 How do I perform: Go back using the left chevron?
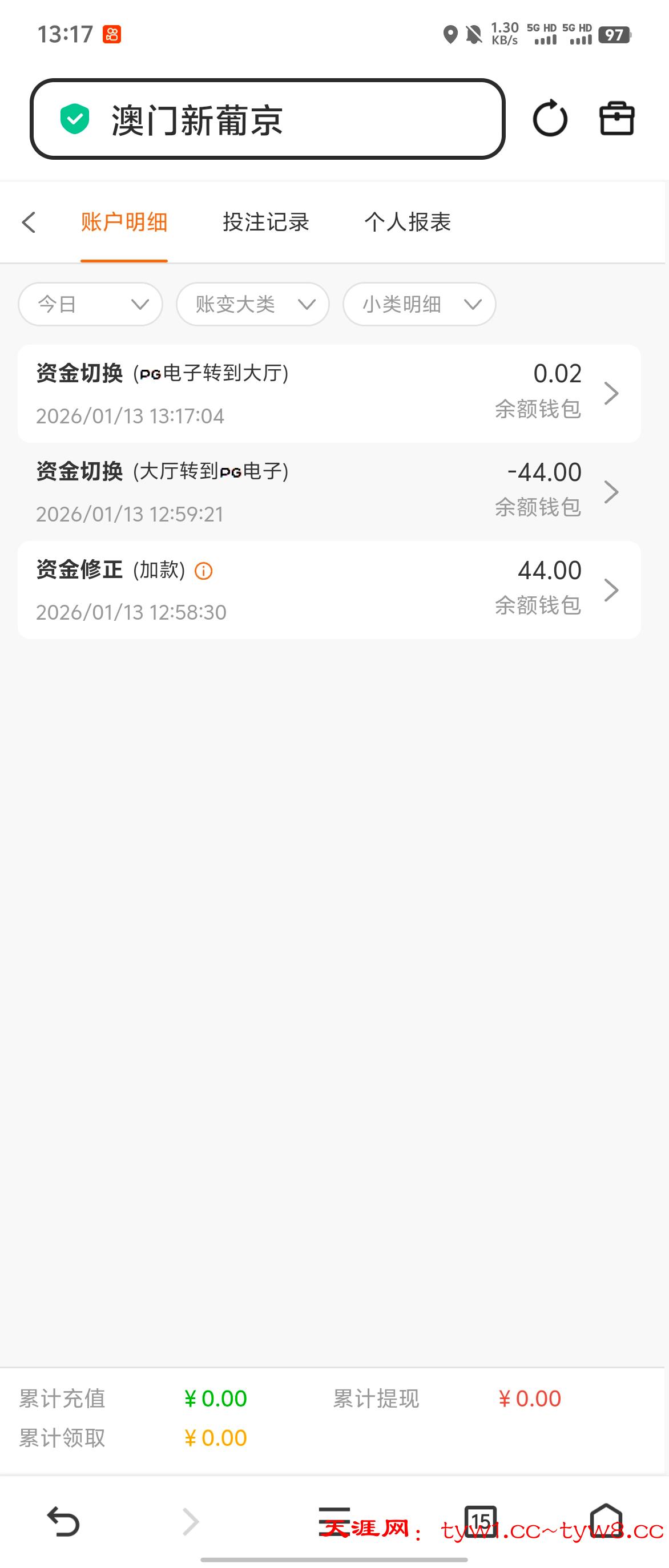click(x=29, y=222)
